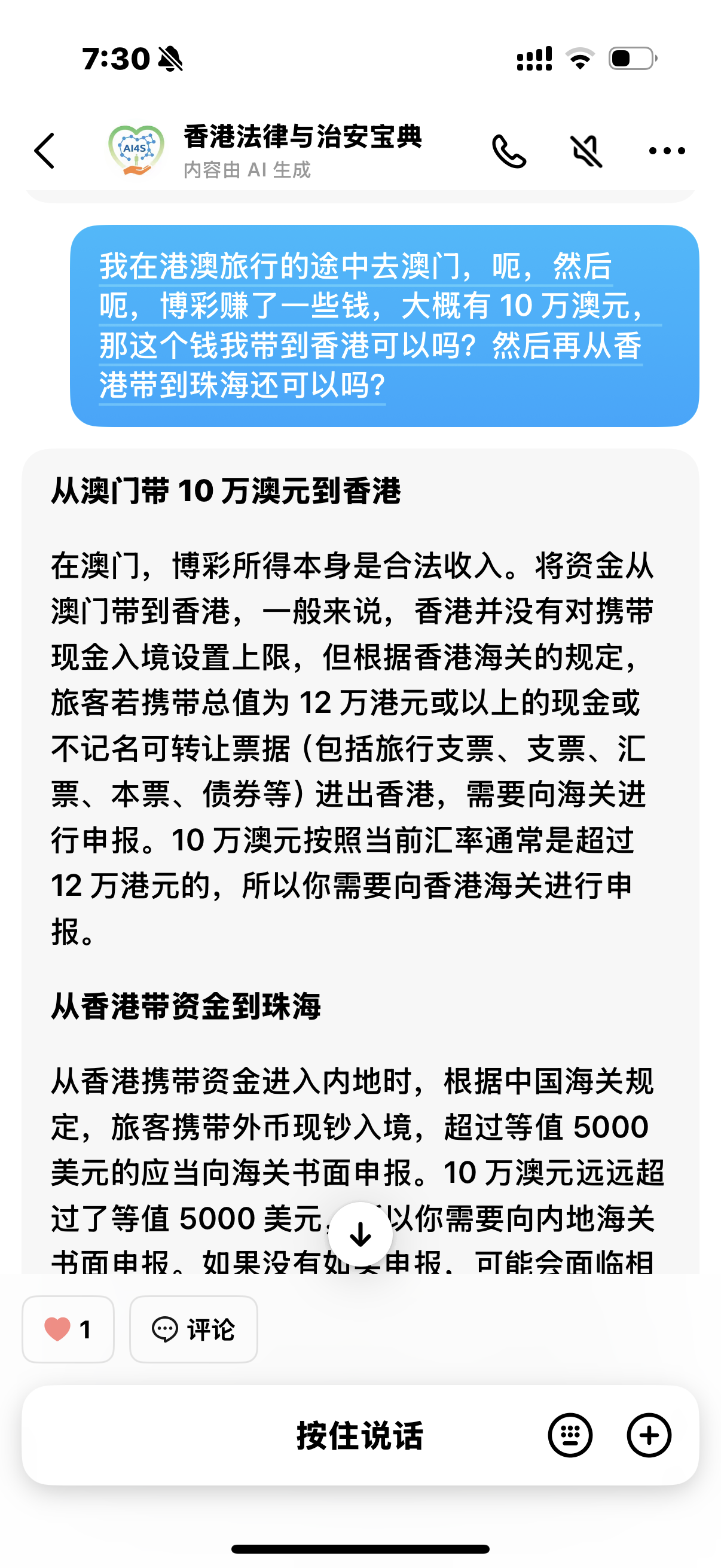
Task: Open 评论 to comment on the reply
Action: click(194, 1329)
